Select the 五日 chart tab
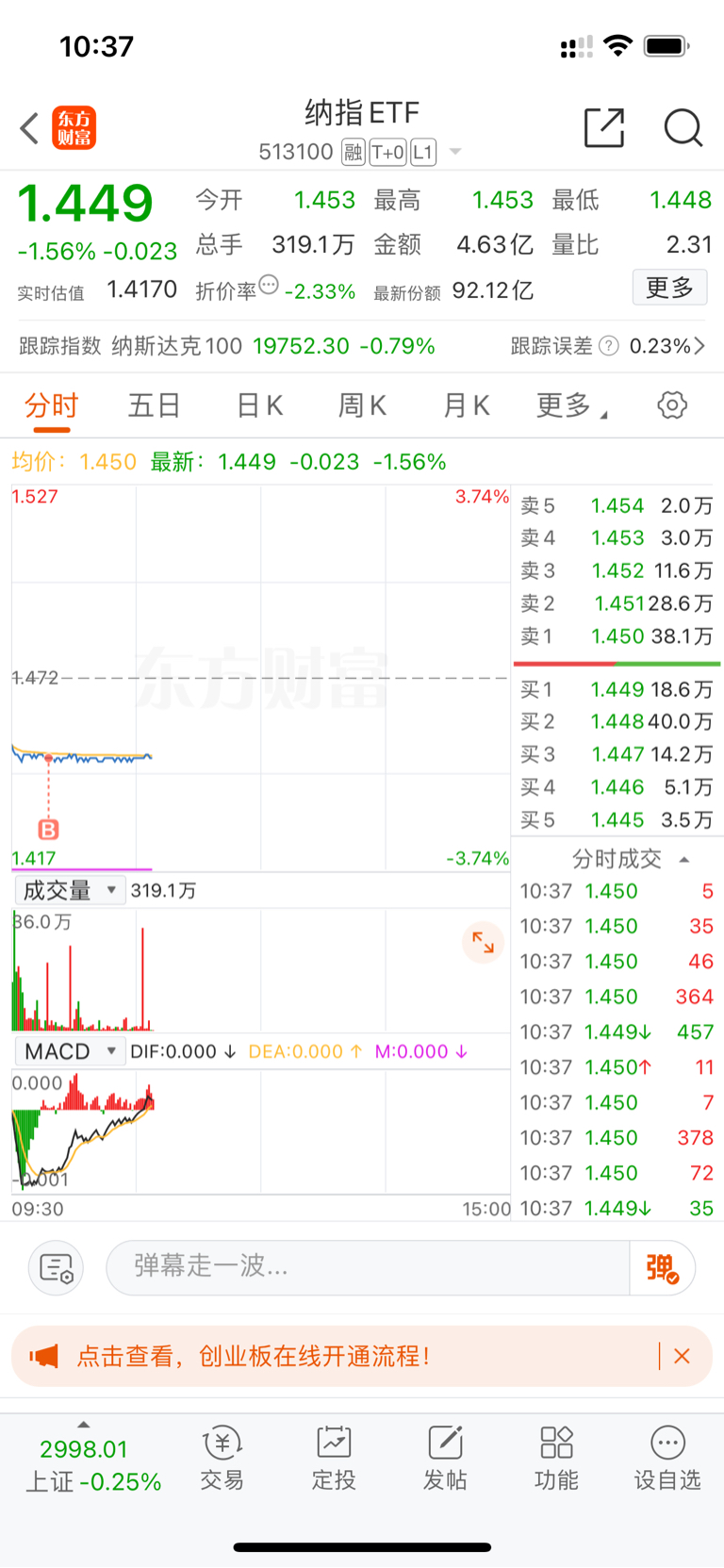The image size is (724, 1568). pos(154,404)
